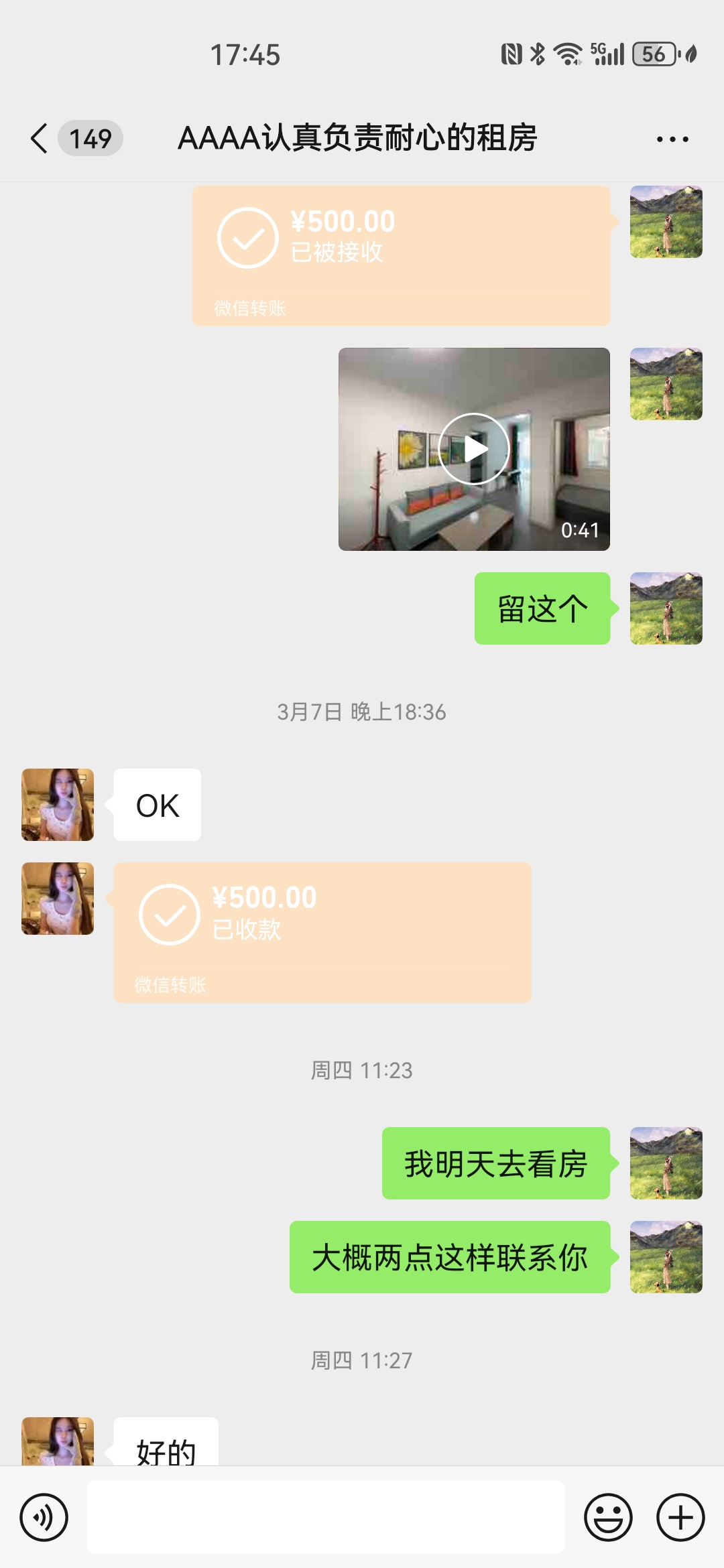Open the sent ¥500.00 transfer marked 已被接收
Image resolution: width=724 pixels, height=1568 pixels.
click(401, 256)
